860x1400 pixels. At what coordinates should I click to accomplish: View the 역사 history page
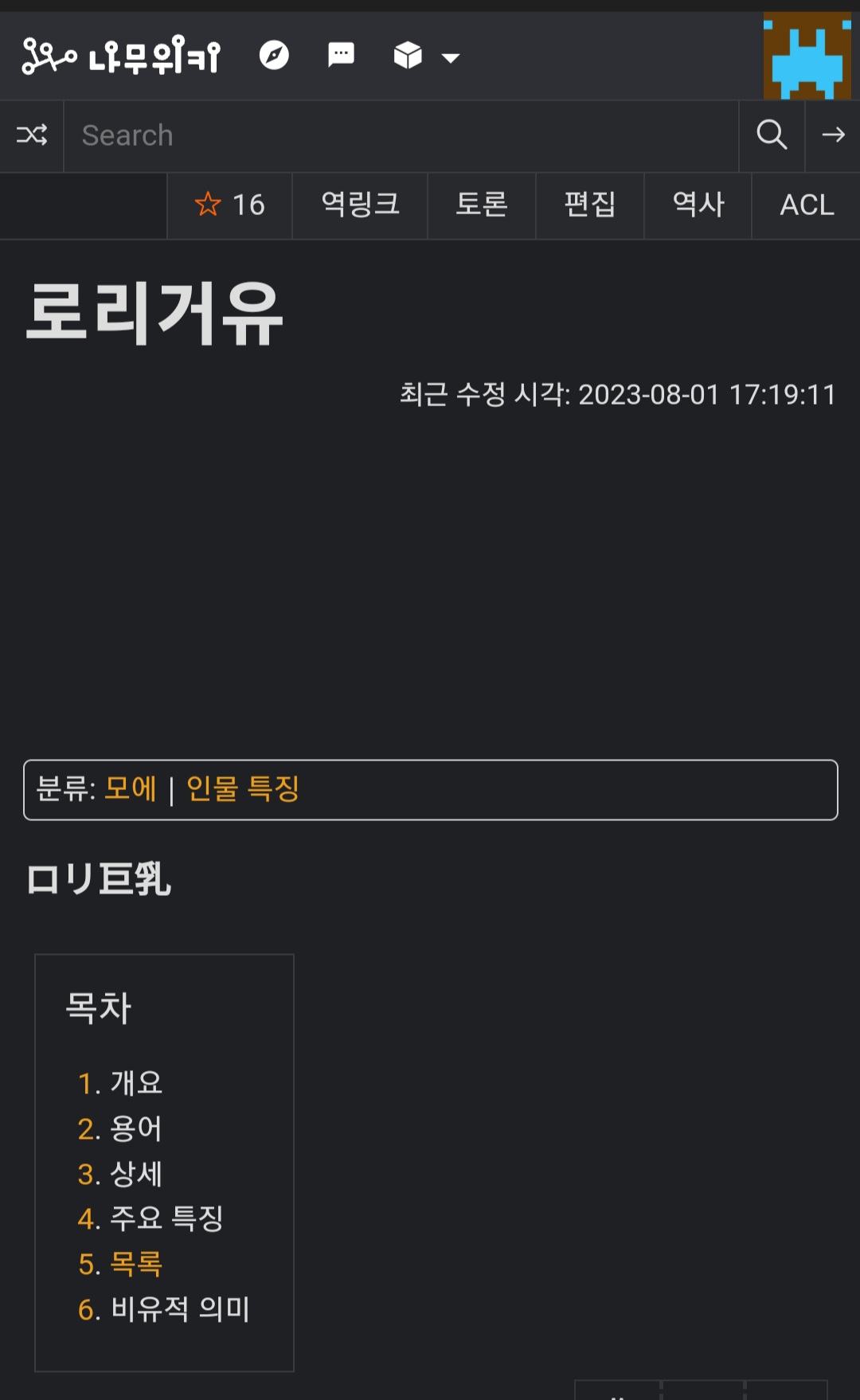pyautogui.click(x=698, y=205)
